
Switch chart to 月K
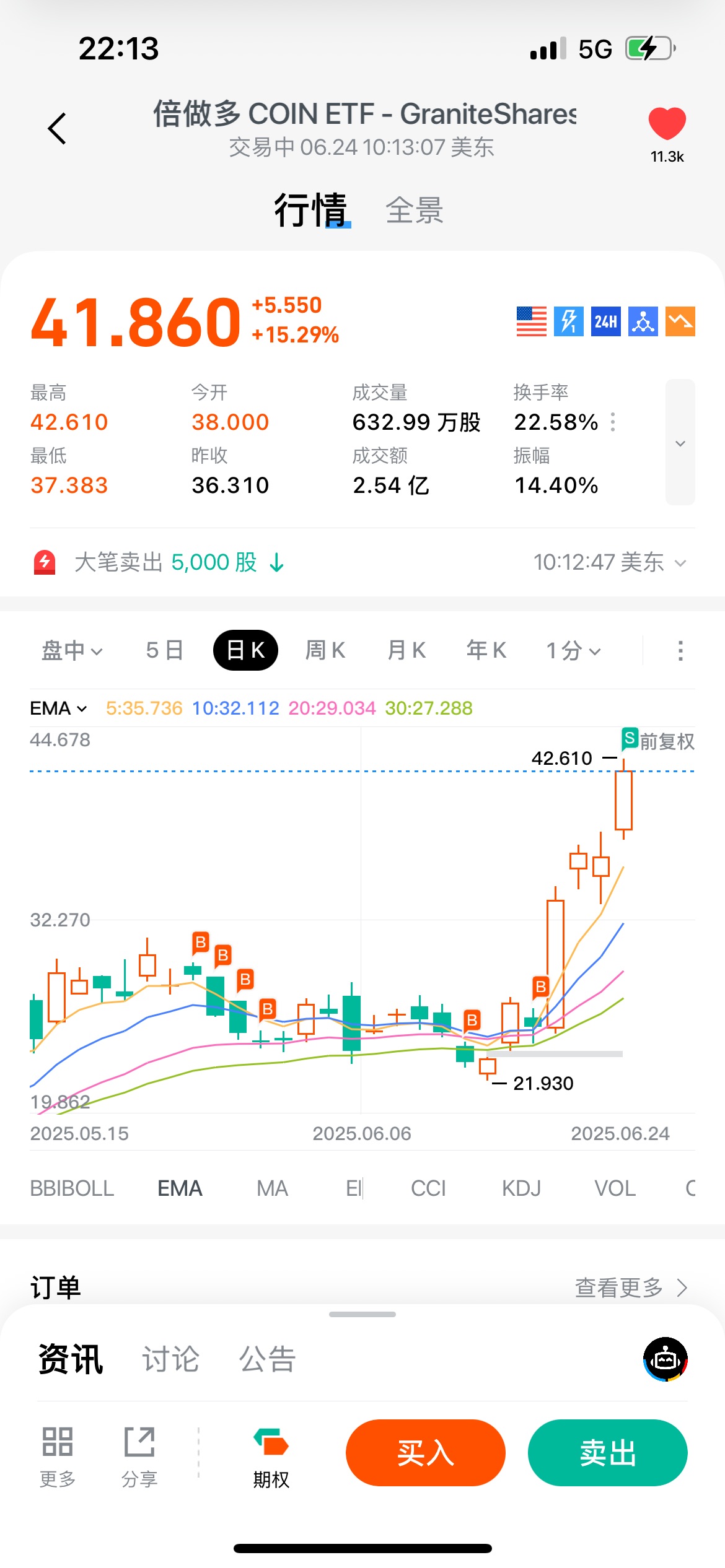pos(406,651)
